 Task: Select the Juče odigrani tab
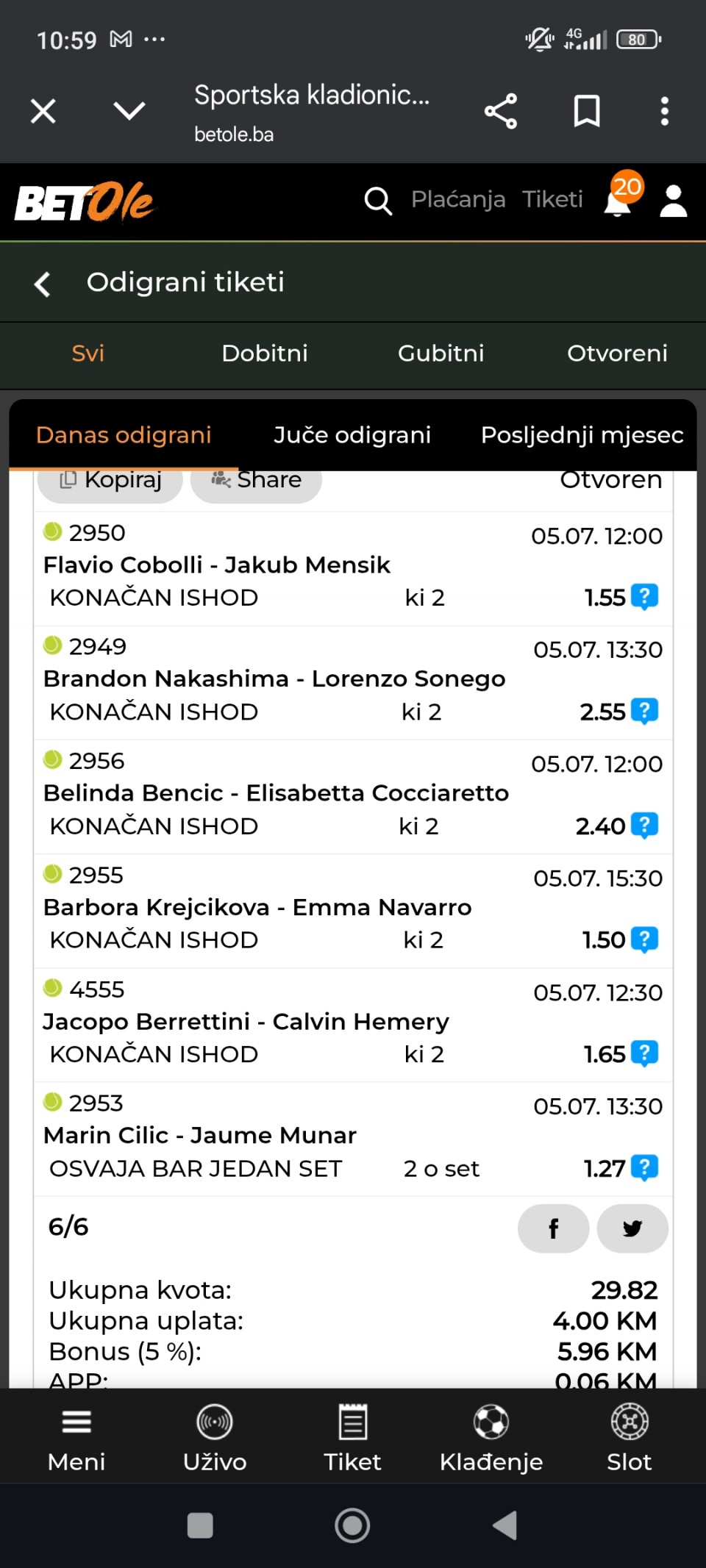352,435
